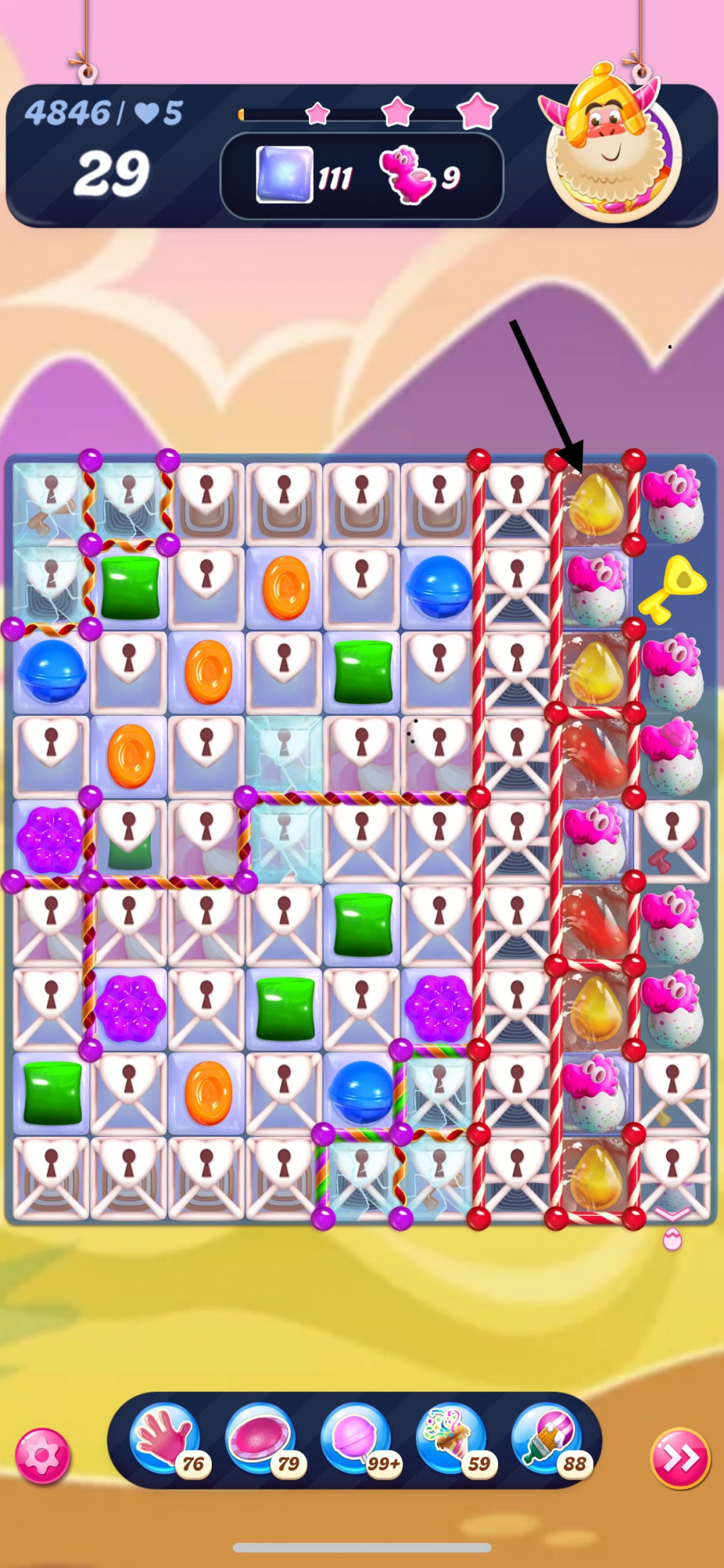
Task: Select the party popper booster with 59
Action: [x=451, y=1439]
